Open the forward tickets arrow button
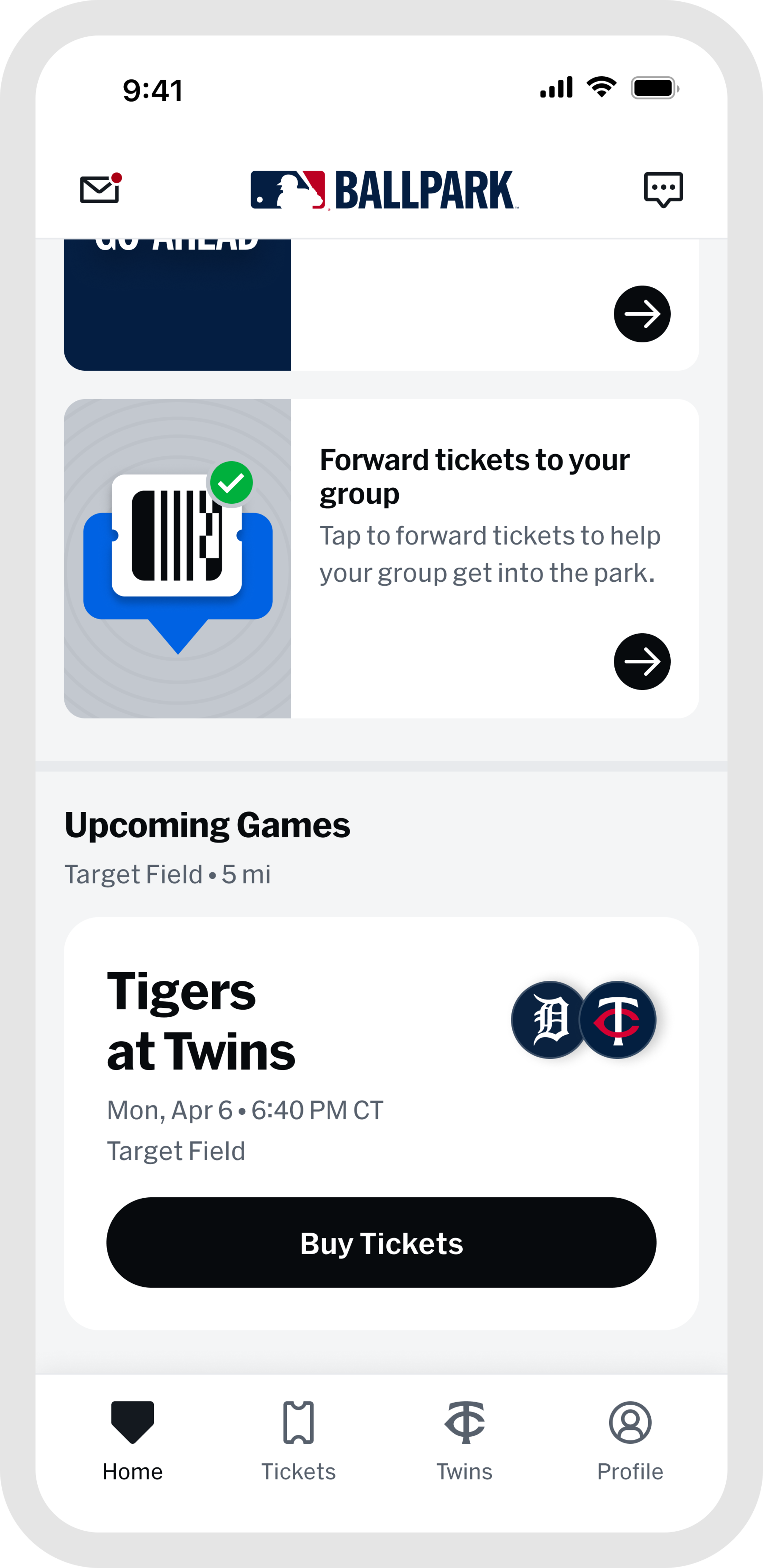 (642, 662)
